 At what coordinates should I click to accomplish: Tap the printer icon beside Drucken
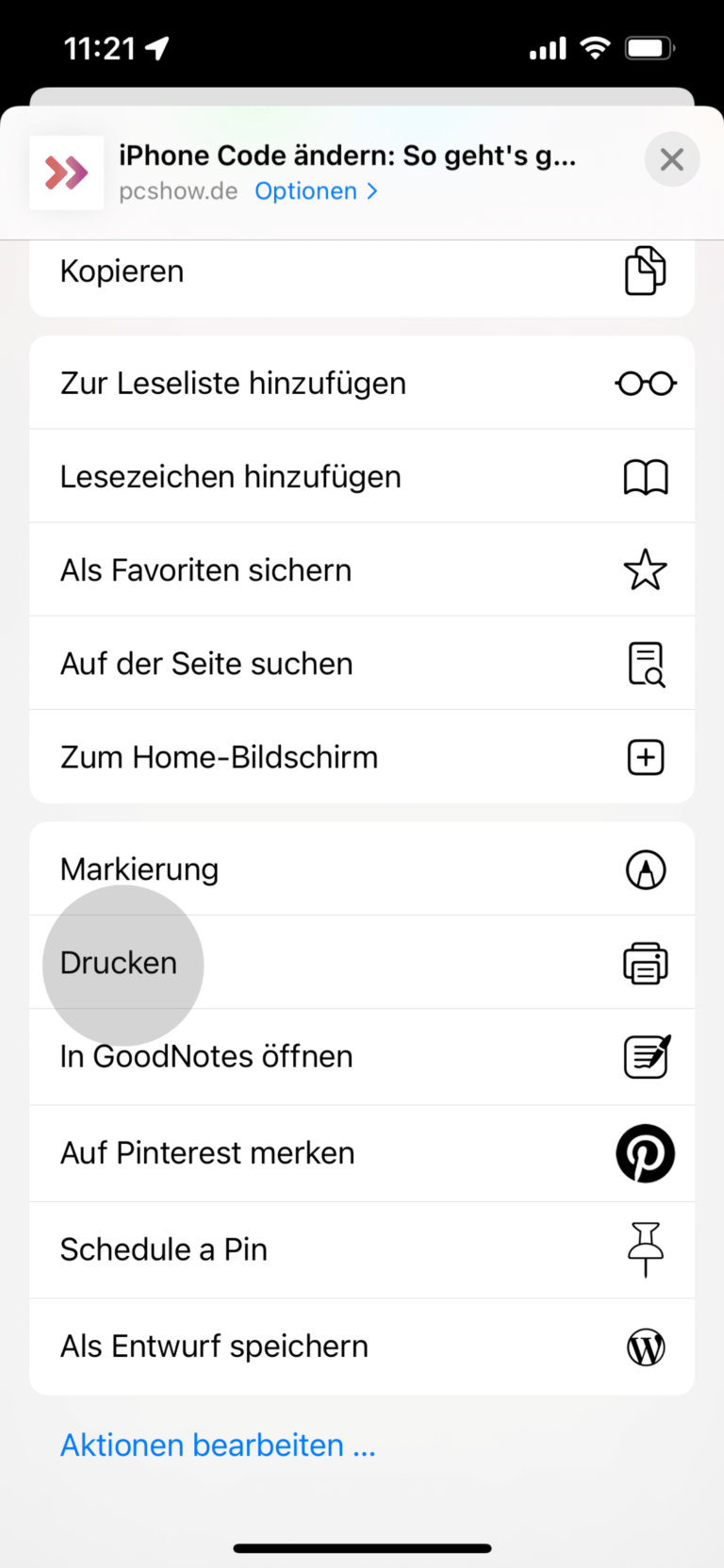tap(646, 963)
